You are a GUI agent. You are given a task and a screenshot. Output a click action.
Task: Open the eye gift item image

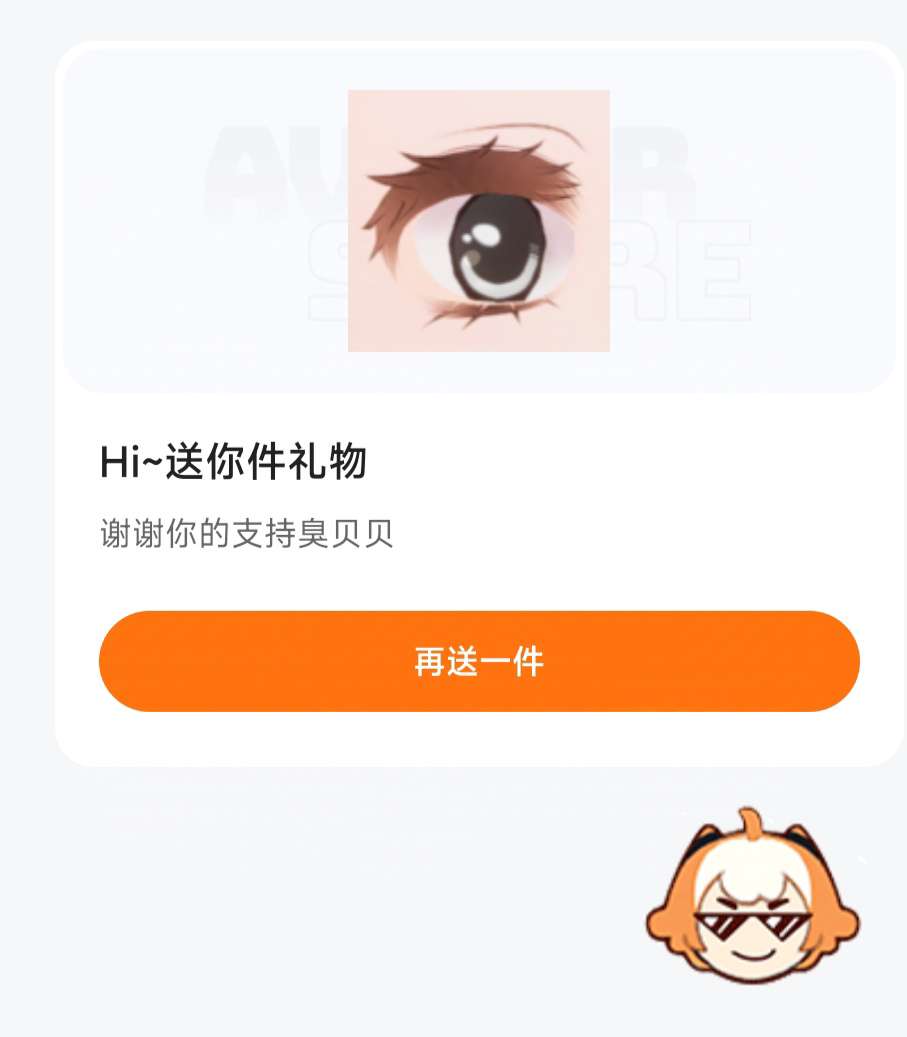click(479, 221)
